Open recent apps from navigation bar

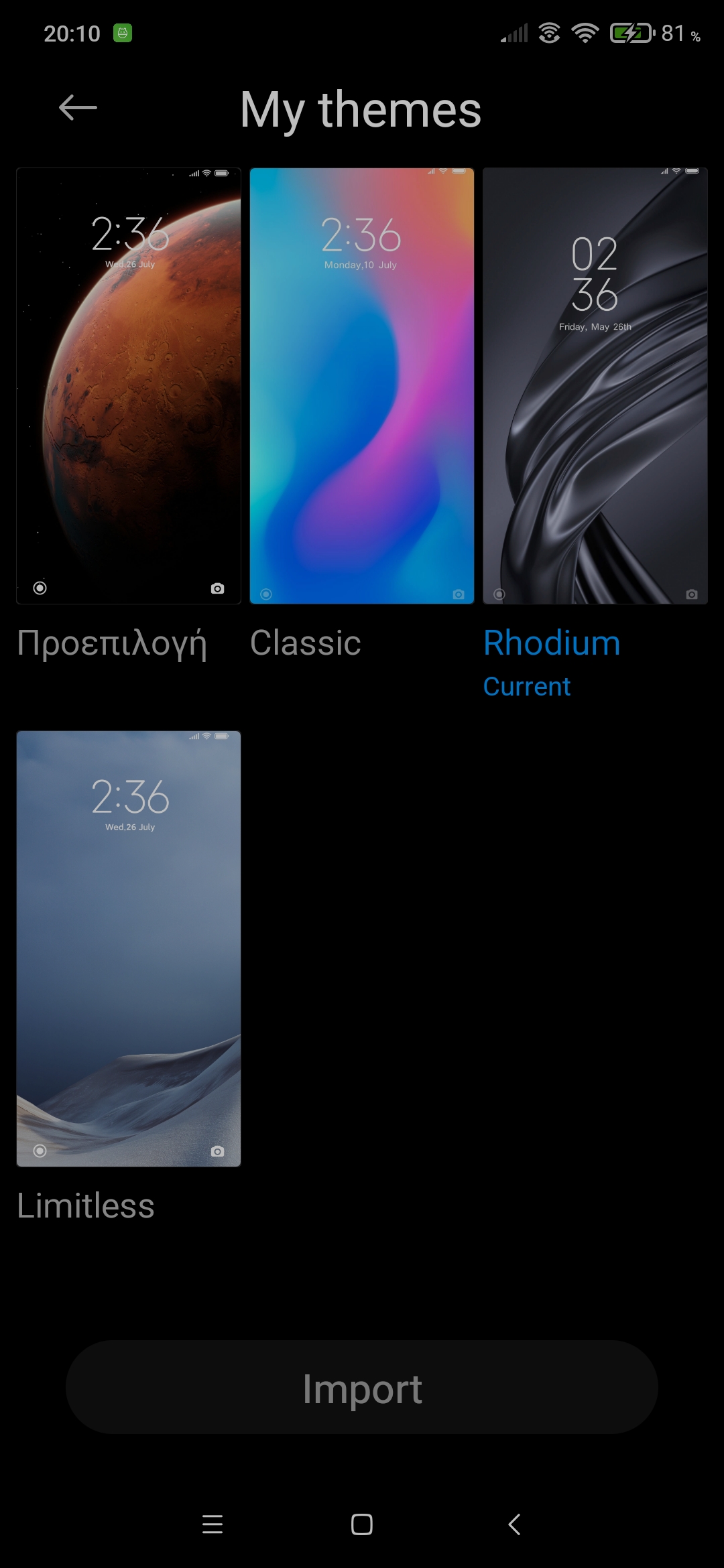(213, 1524)
